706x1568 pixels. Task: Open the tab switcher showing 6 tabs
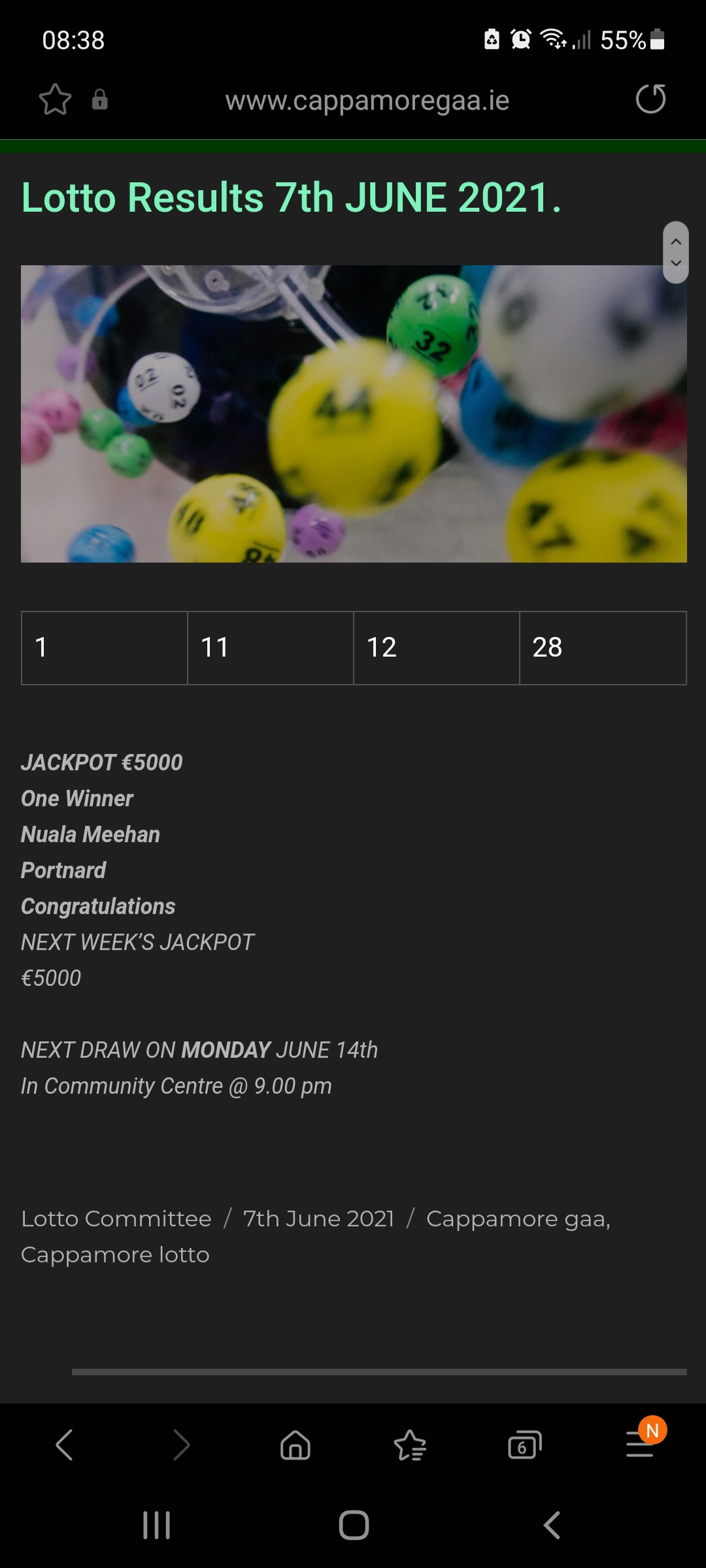pos(524,1445)
